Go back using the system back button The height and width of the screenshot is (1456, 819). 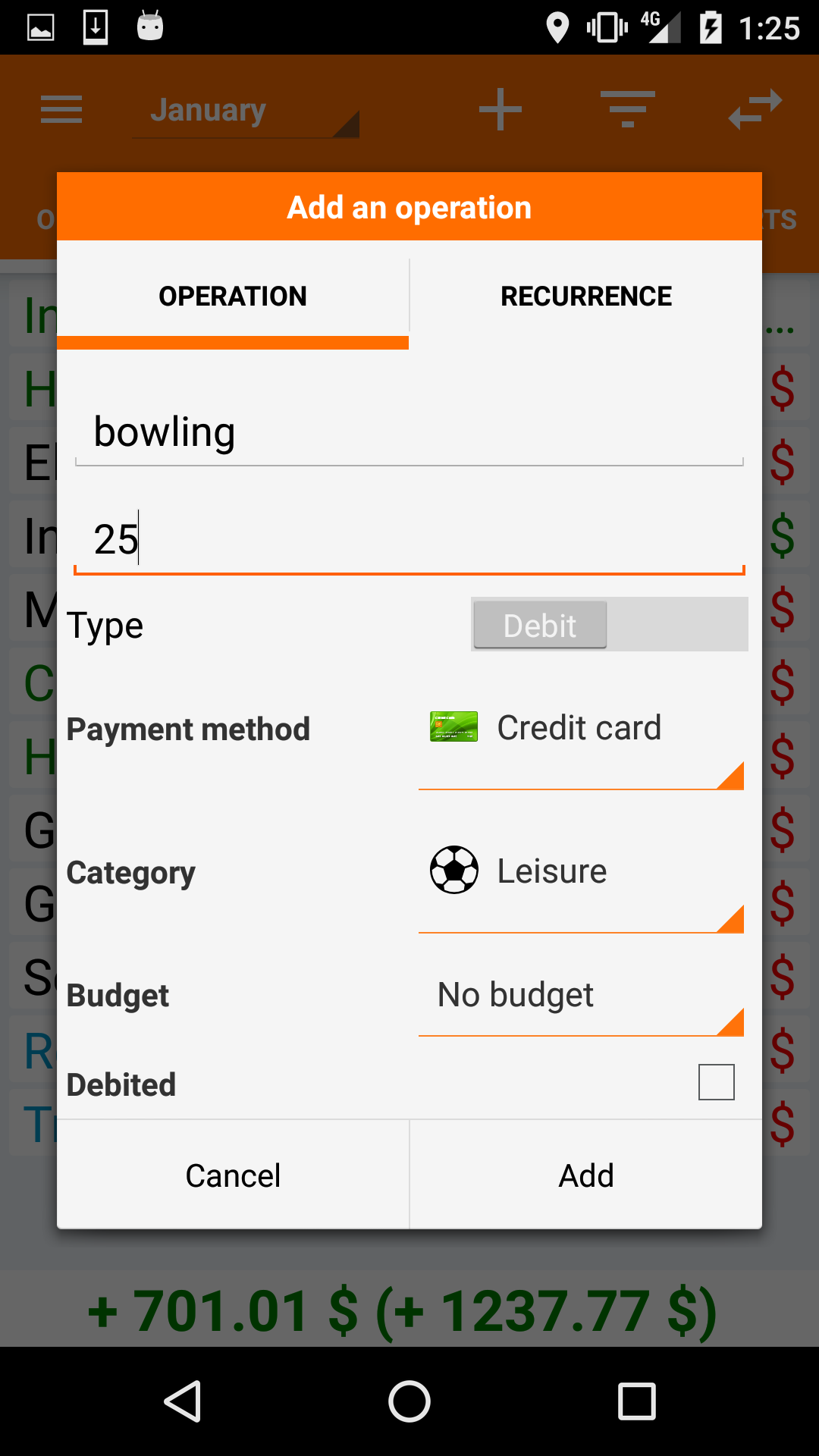(x=182, y=1401)
